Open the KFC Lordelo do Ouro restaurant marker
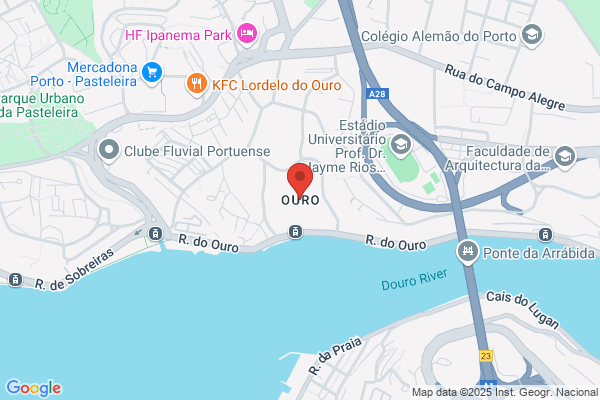The image size is (600, 400). click(x=197, y=84)
